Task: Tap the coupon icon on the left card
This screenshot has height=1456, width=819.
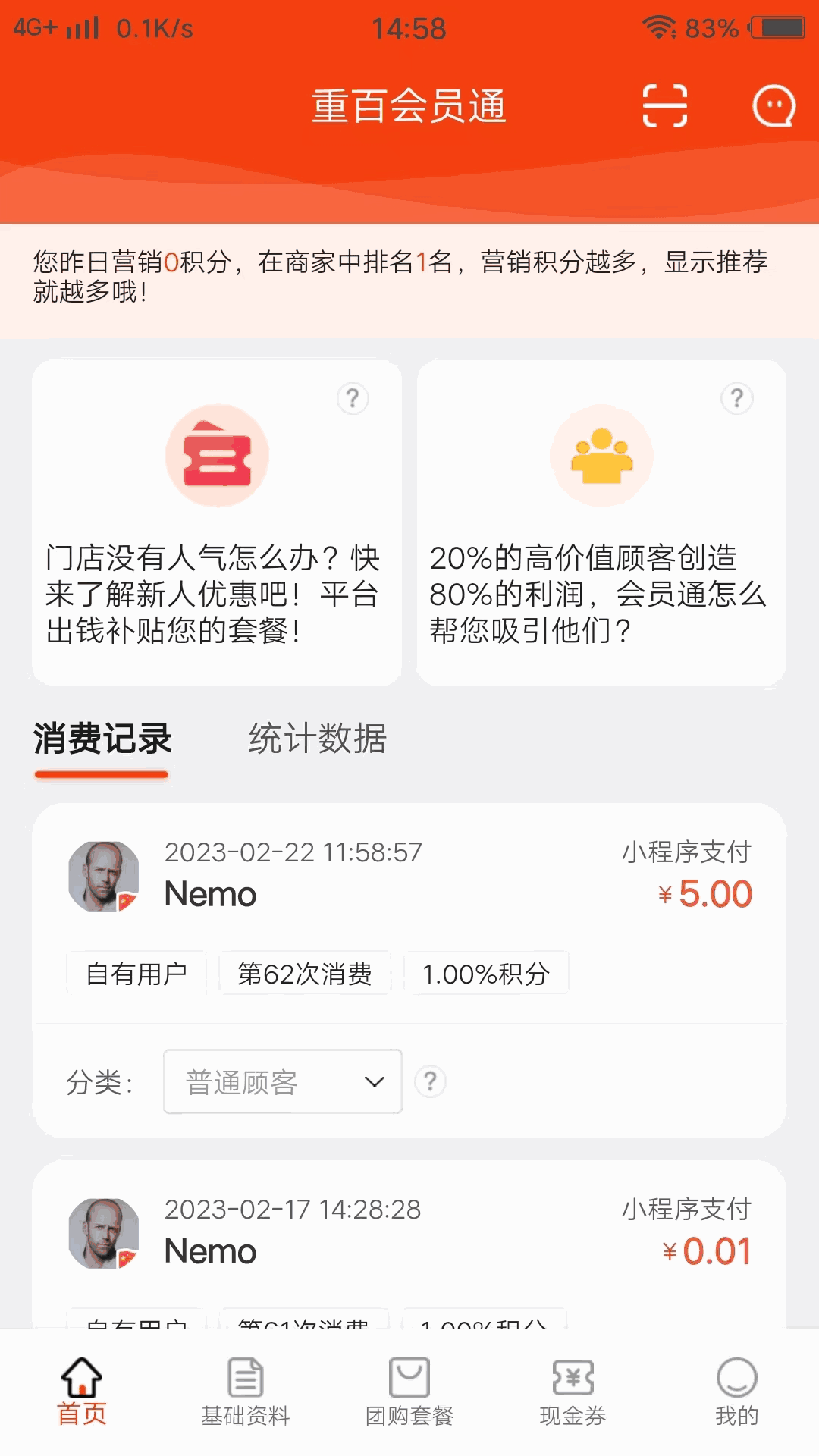Action: [x=215, y=455]
